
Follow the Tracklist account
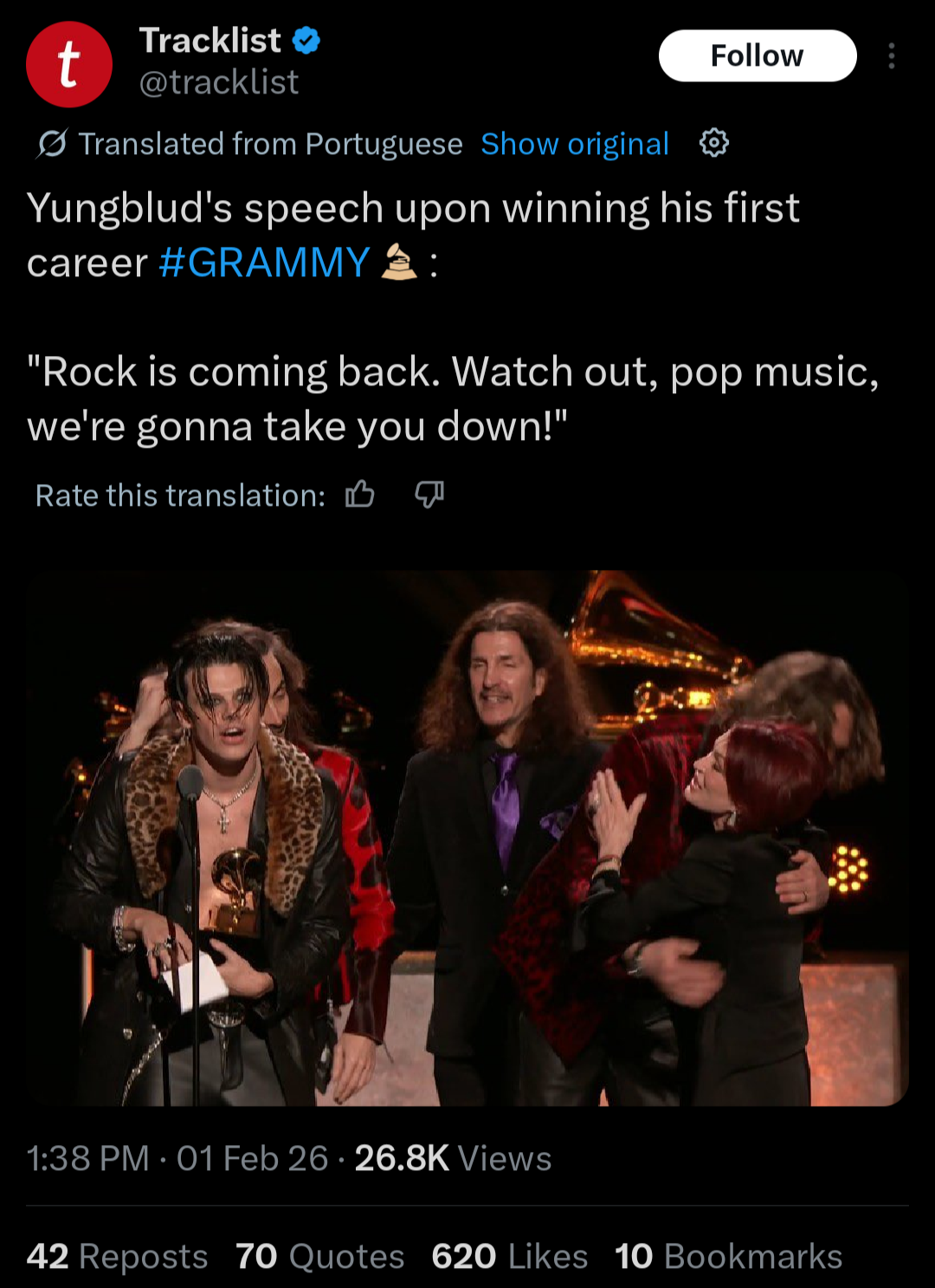point(757,56)
